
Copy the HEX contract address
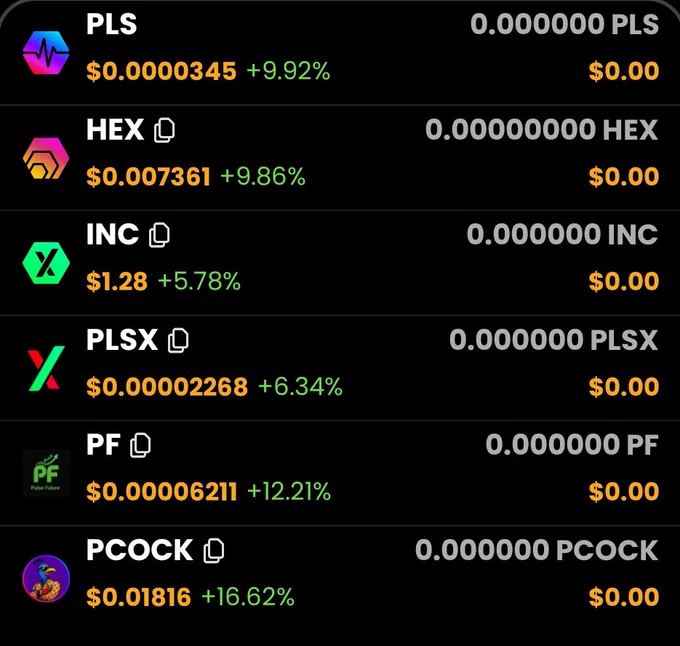tap(164, 130)
